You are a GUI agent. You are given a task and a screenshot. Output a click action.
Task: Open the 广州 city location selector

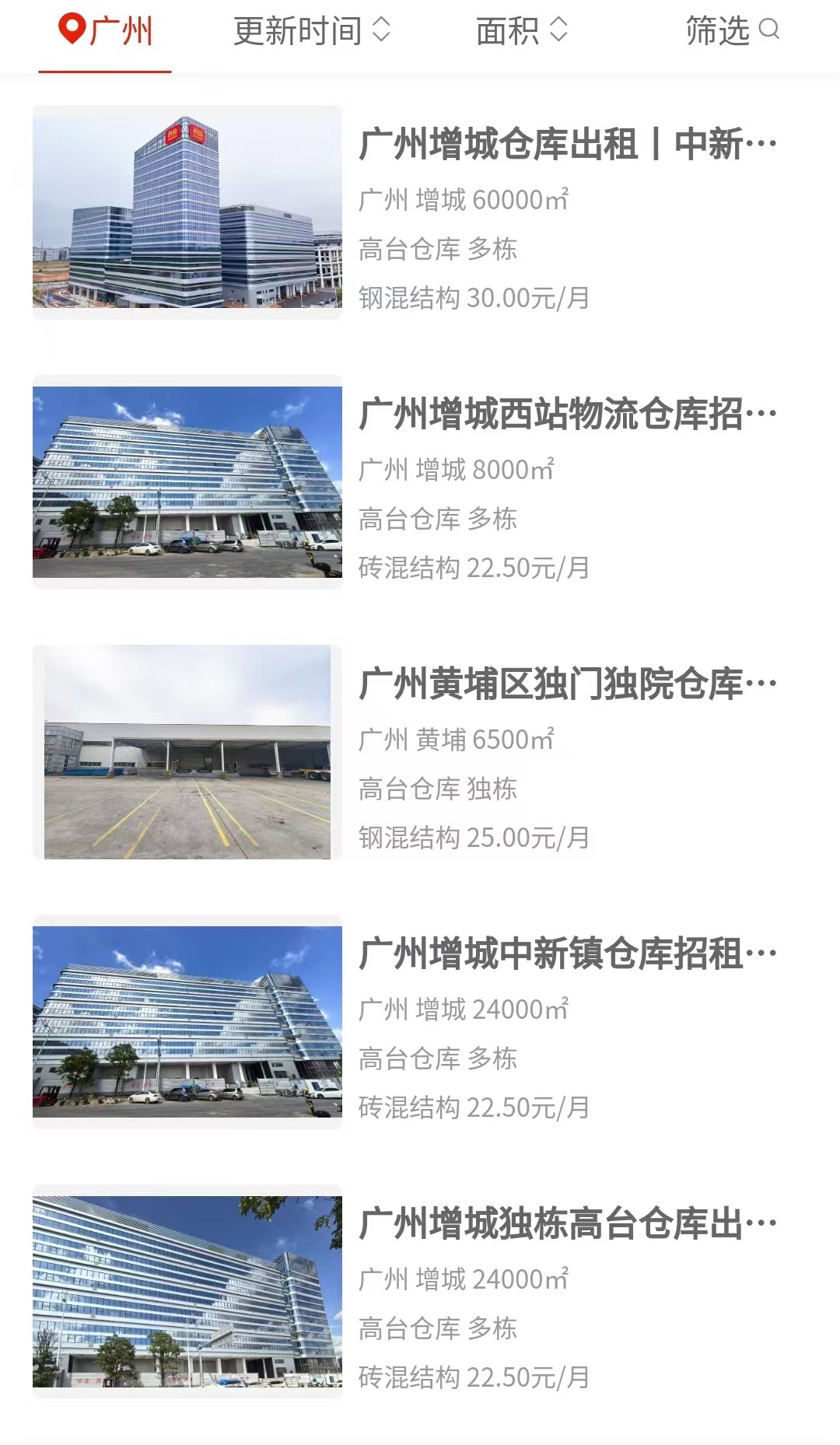[105, 31]
